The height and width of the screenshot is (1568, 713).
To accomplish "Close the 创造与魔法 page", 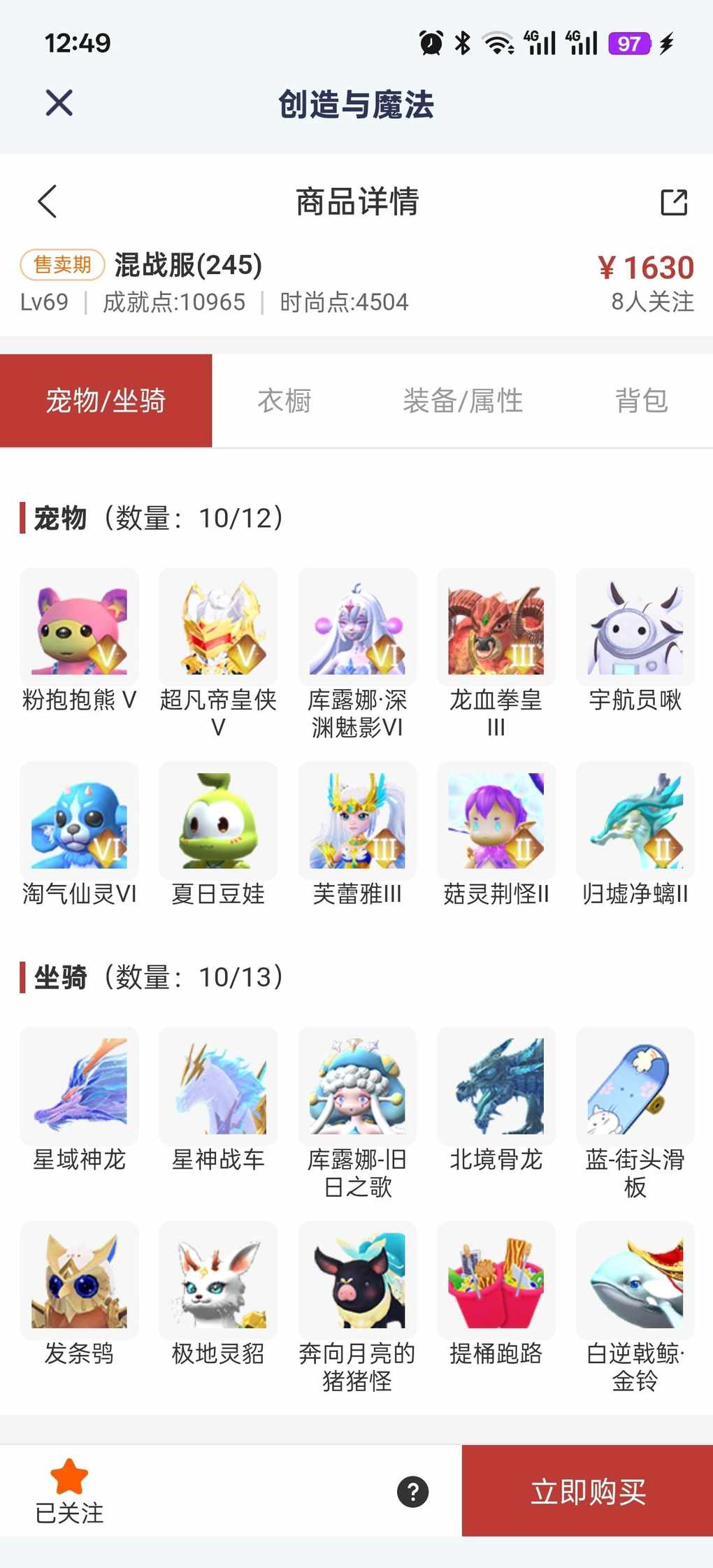I will click(x=59, y=103).
